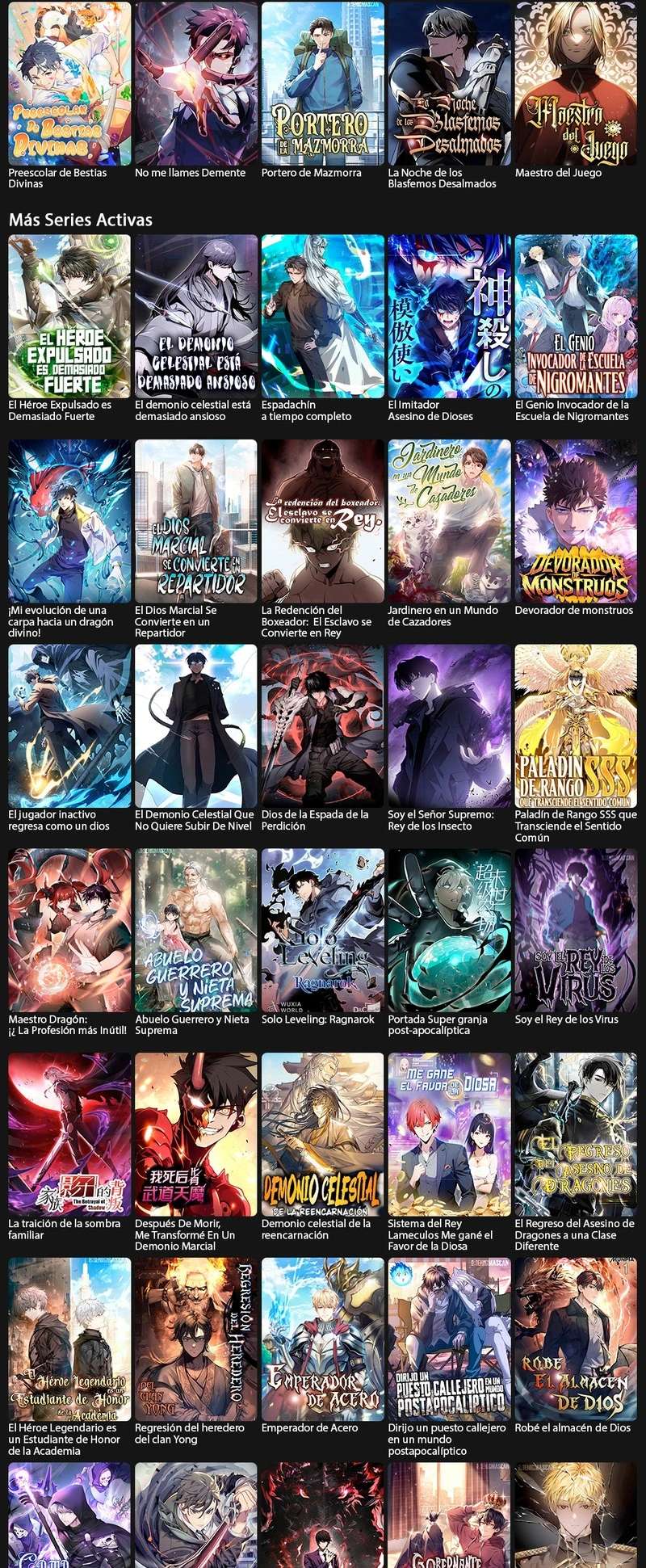
Task: View Solo Leveling: Ragnarok series
Action: coord(323,931)
